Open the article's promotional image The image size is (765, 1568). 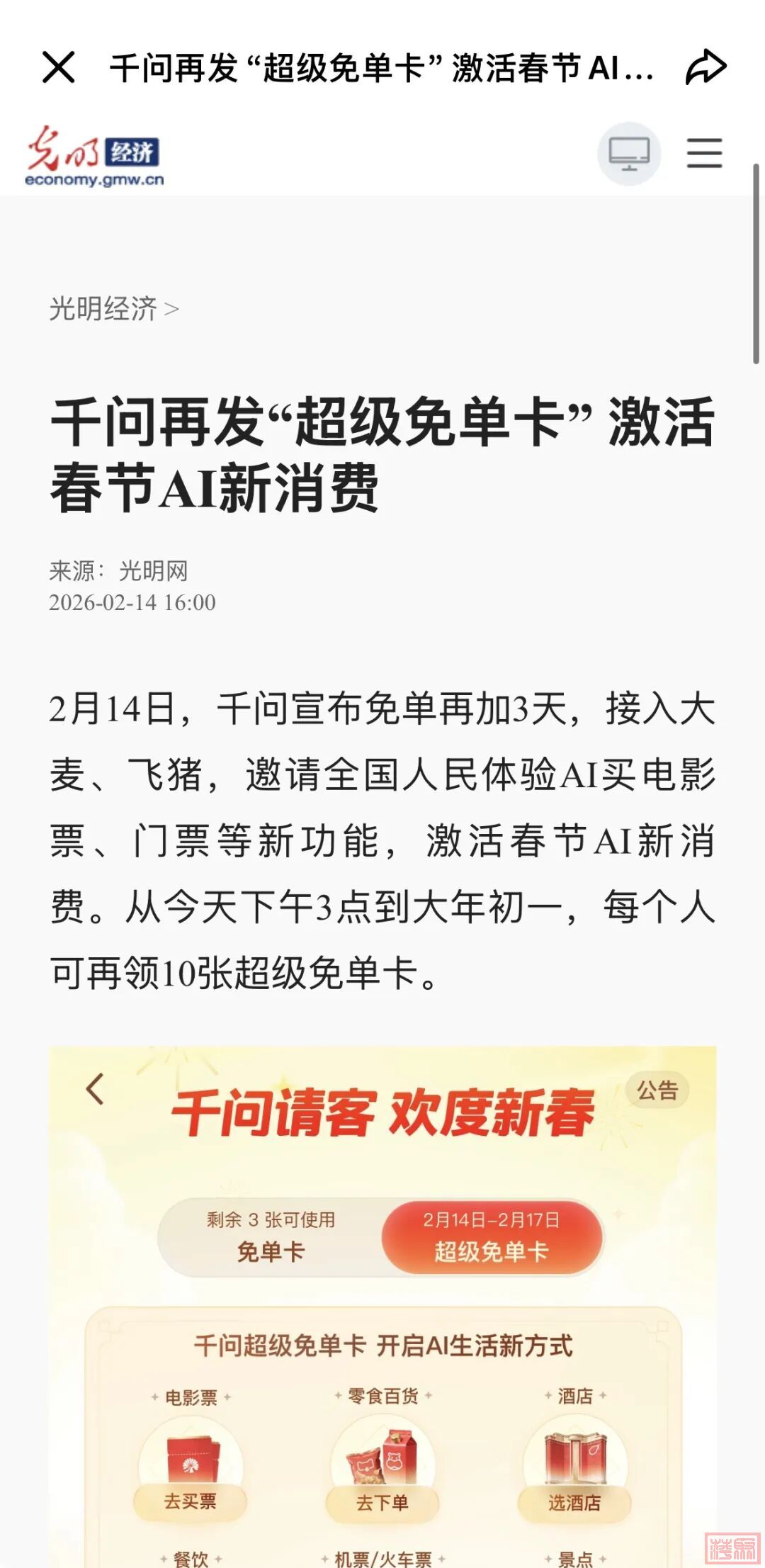click(x=382, y=1304)
